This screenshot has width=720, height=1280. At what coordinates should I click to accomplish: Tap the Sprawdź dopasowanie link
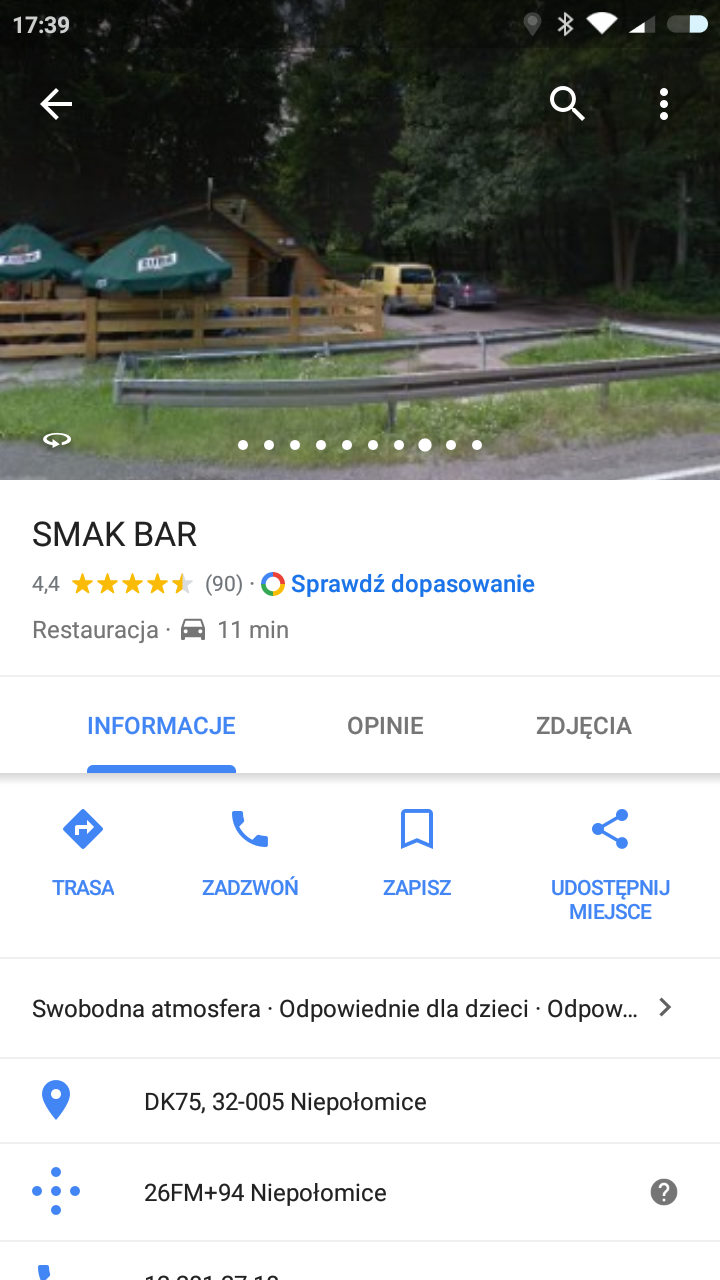pyautogui.click(x=412, y=584)
